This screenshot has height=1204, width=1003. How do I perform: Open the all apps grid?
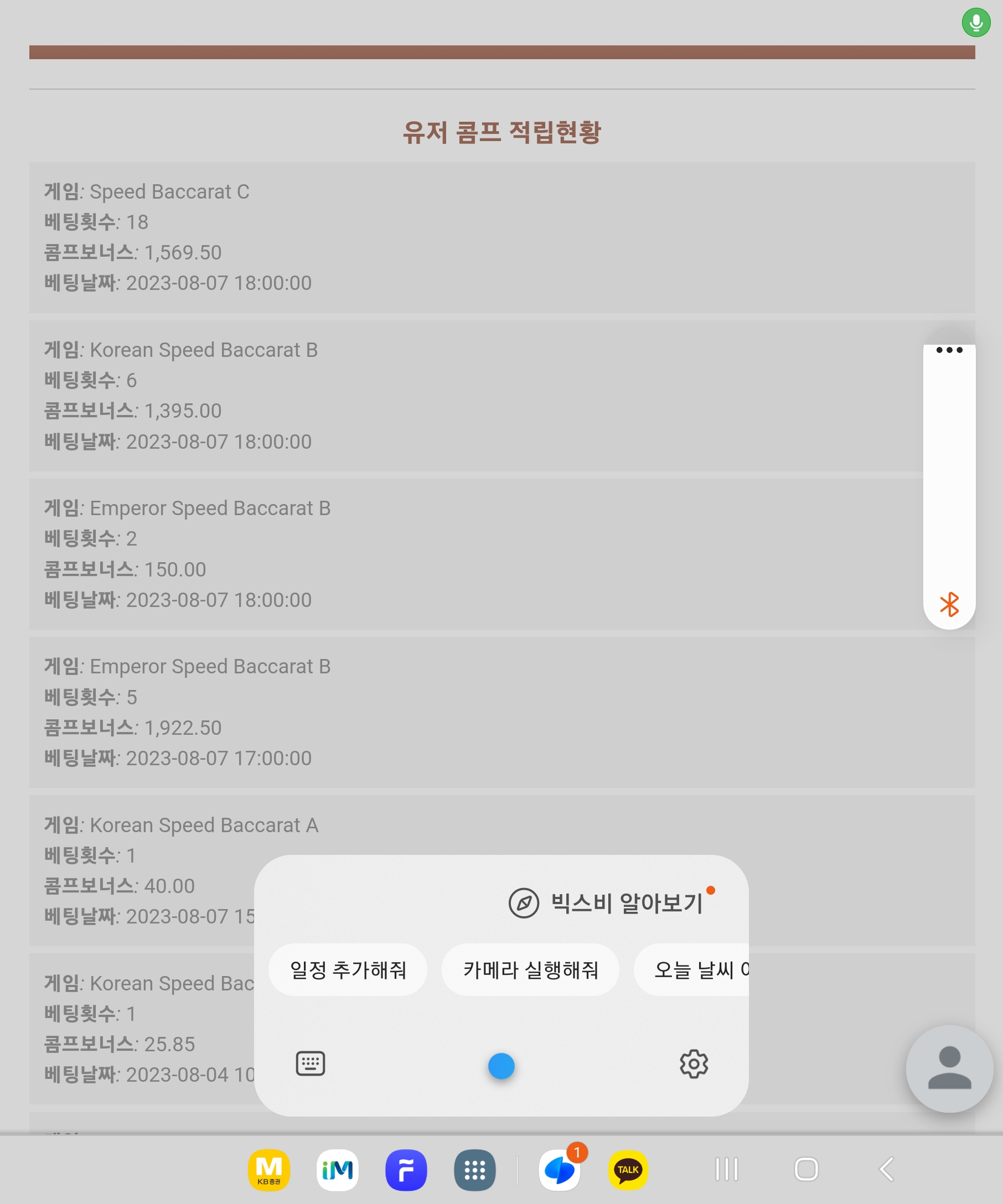475,1170
